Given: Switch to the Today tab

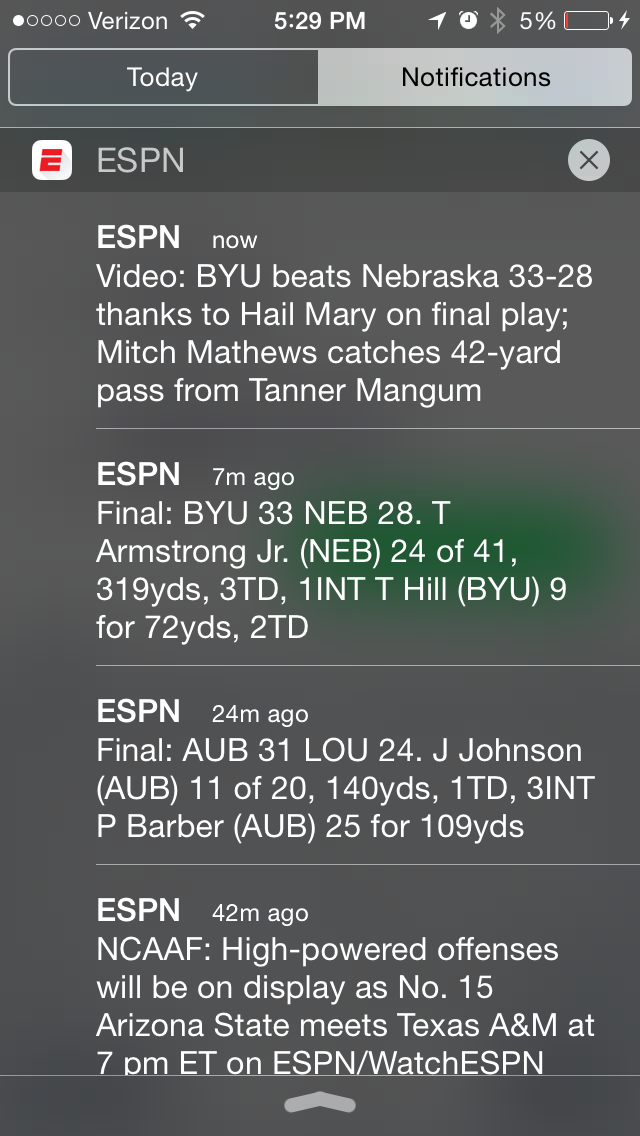Looking at the screenshot, I should point(163,77).
